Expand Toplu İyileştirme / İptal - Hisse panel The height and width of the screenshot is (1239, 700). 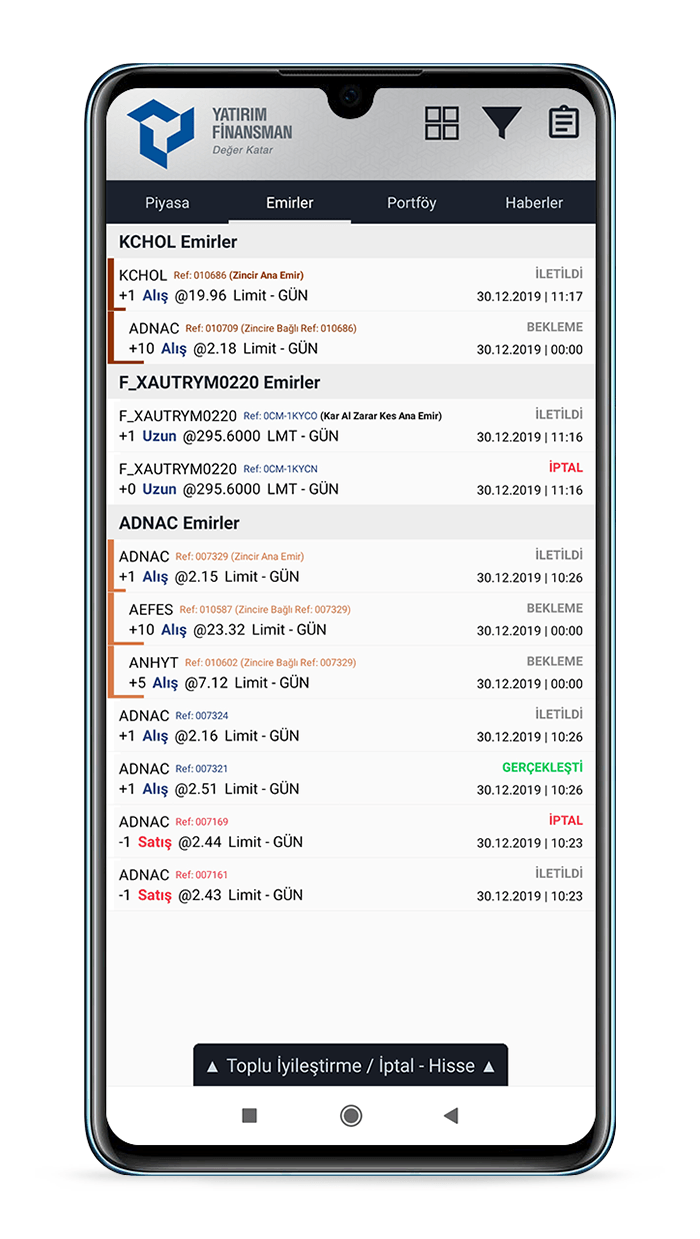[x=350, y=1065]
